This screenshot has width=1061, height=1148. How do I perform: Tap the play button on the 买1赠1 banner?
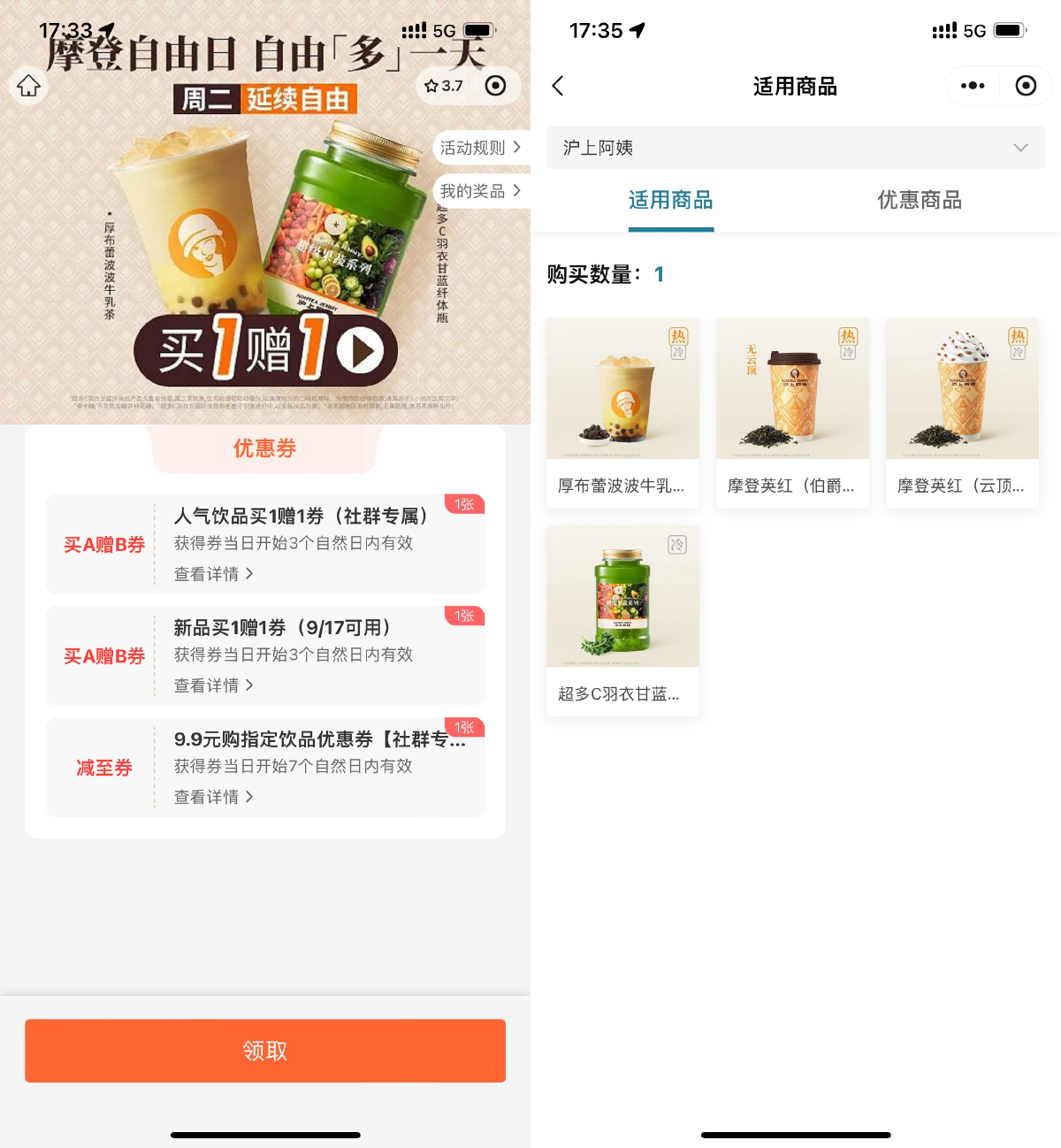(359, 349)
